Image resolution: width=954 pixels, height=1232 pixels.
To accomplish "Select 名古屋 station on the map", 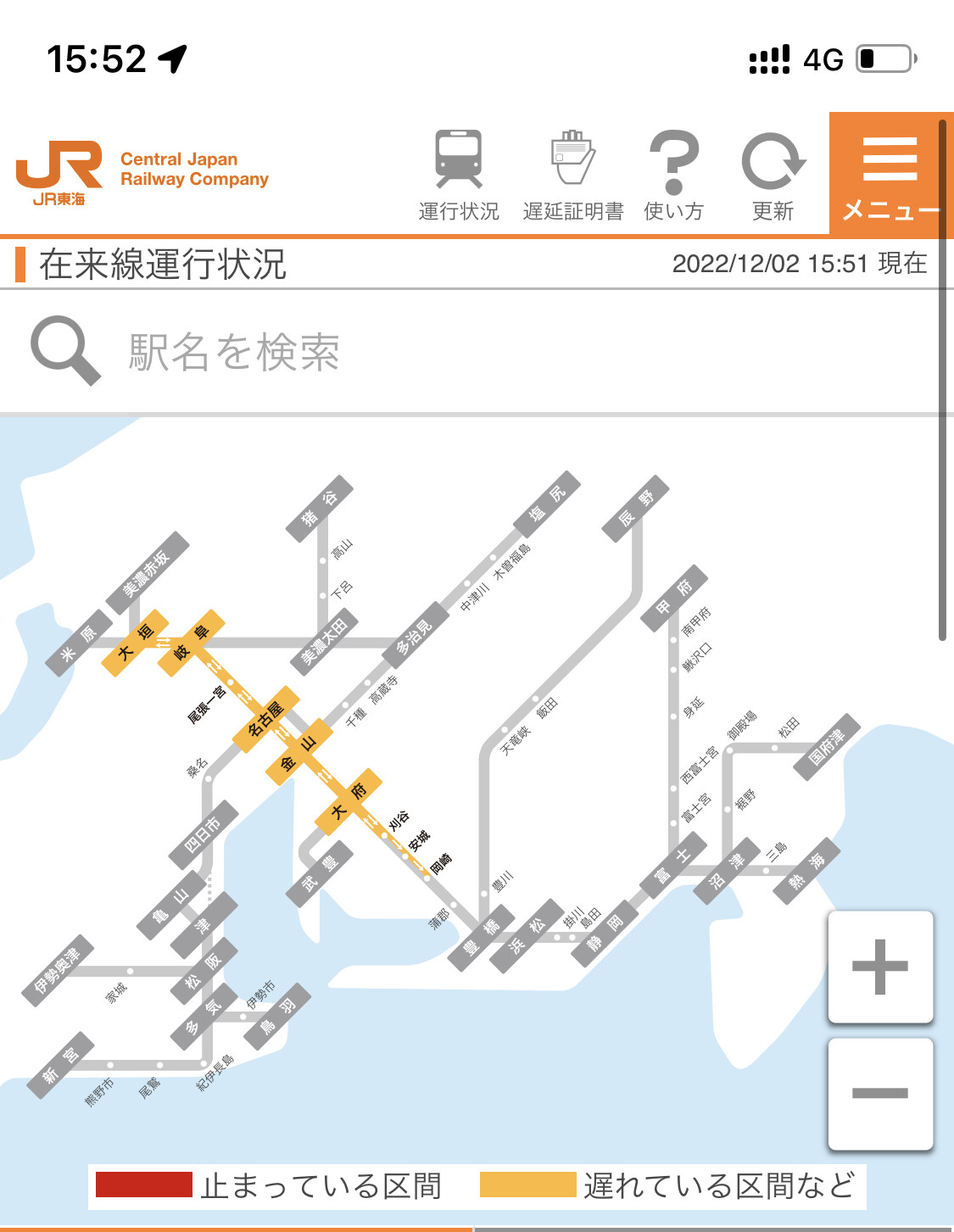I will coord(266,719).
